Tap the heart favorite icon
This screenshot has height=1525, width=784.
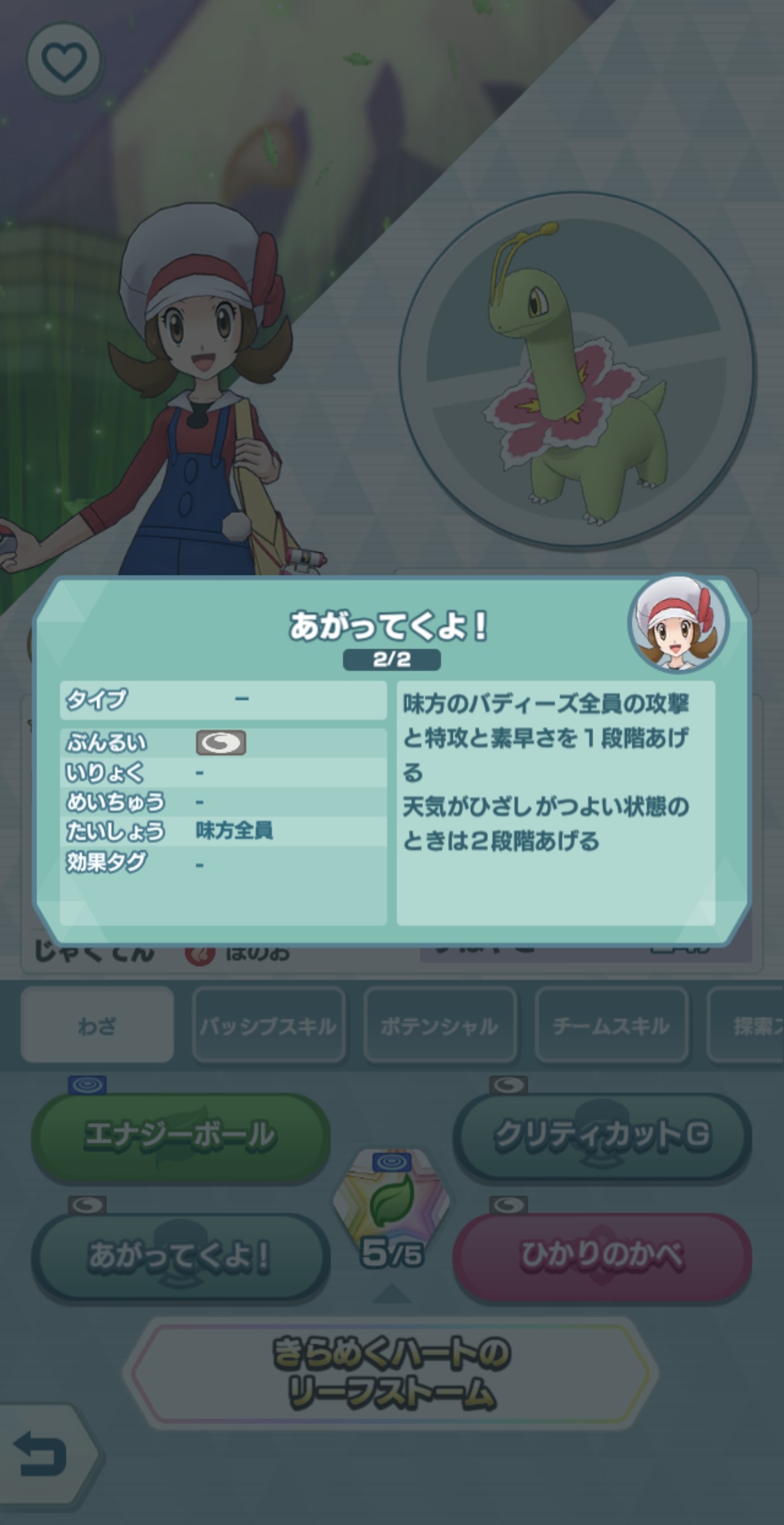64,61
